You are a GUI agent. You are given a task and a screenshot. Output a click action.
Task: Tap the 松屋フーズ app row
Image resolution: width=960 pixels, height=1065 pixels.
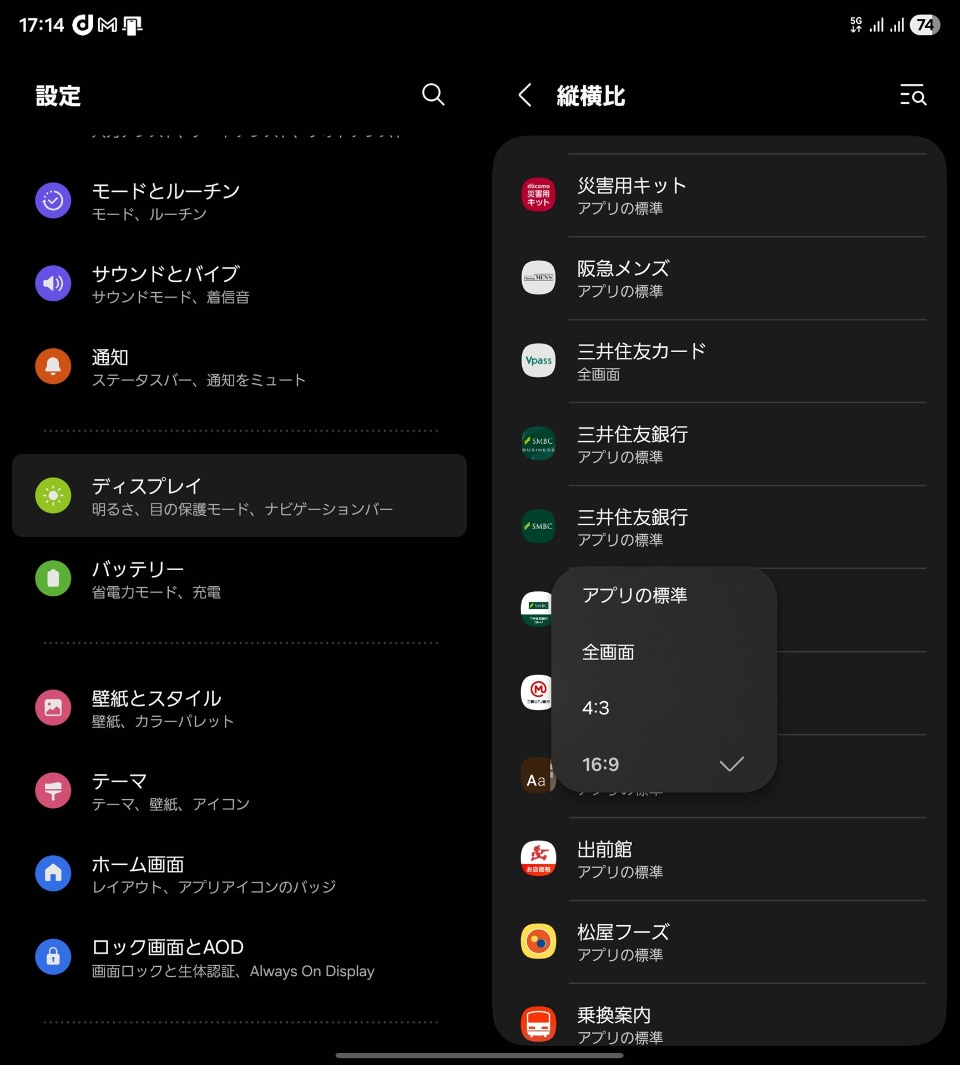pos(720,941)
